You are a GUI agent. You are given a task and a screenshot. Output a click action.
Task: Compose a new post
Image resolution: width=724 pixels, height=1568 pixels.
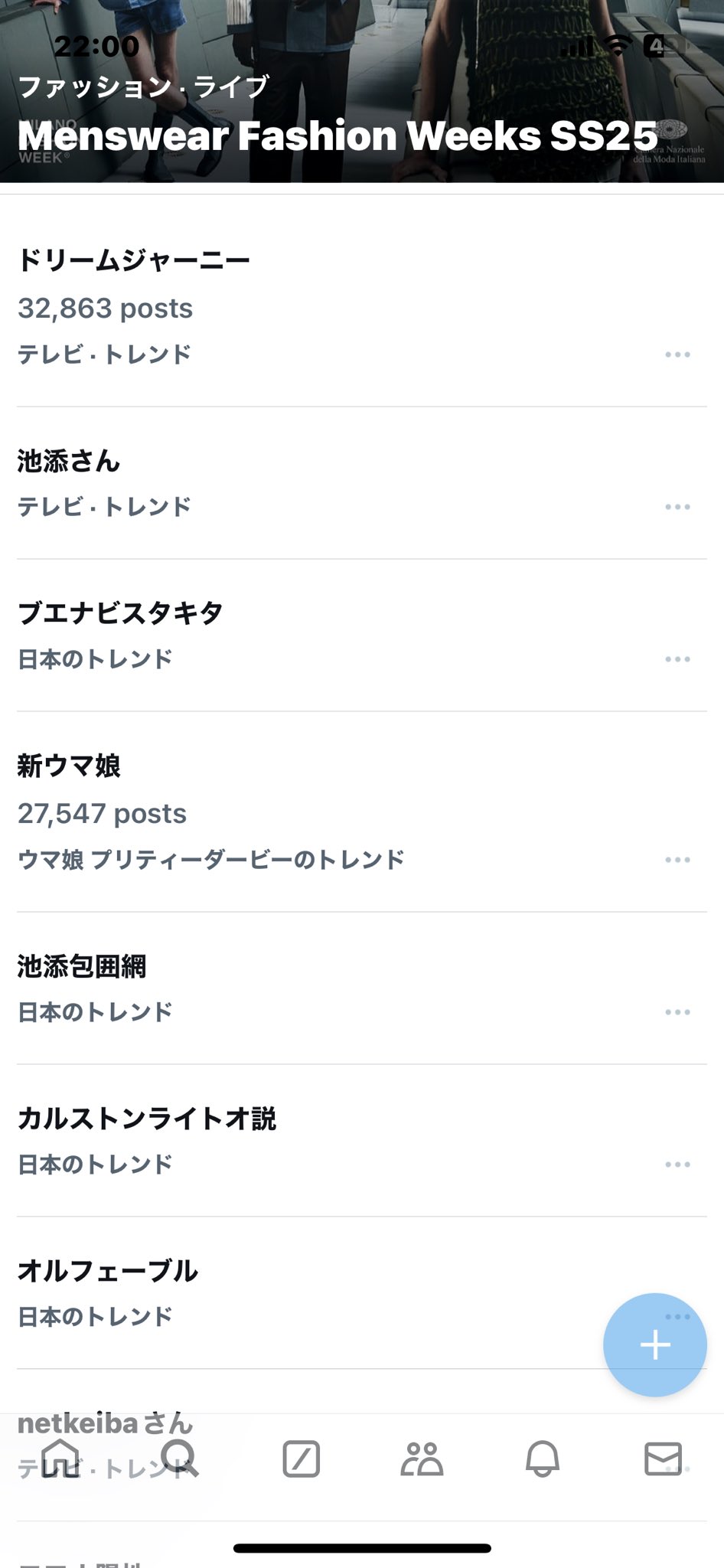[655, 1345]
